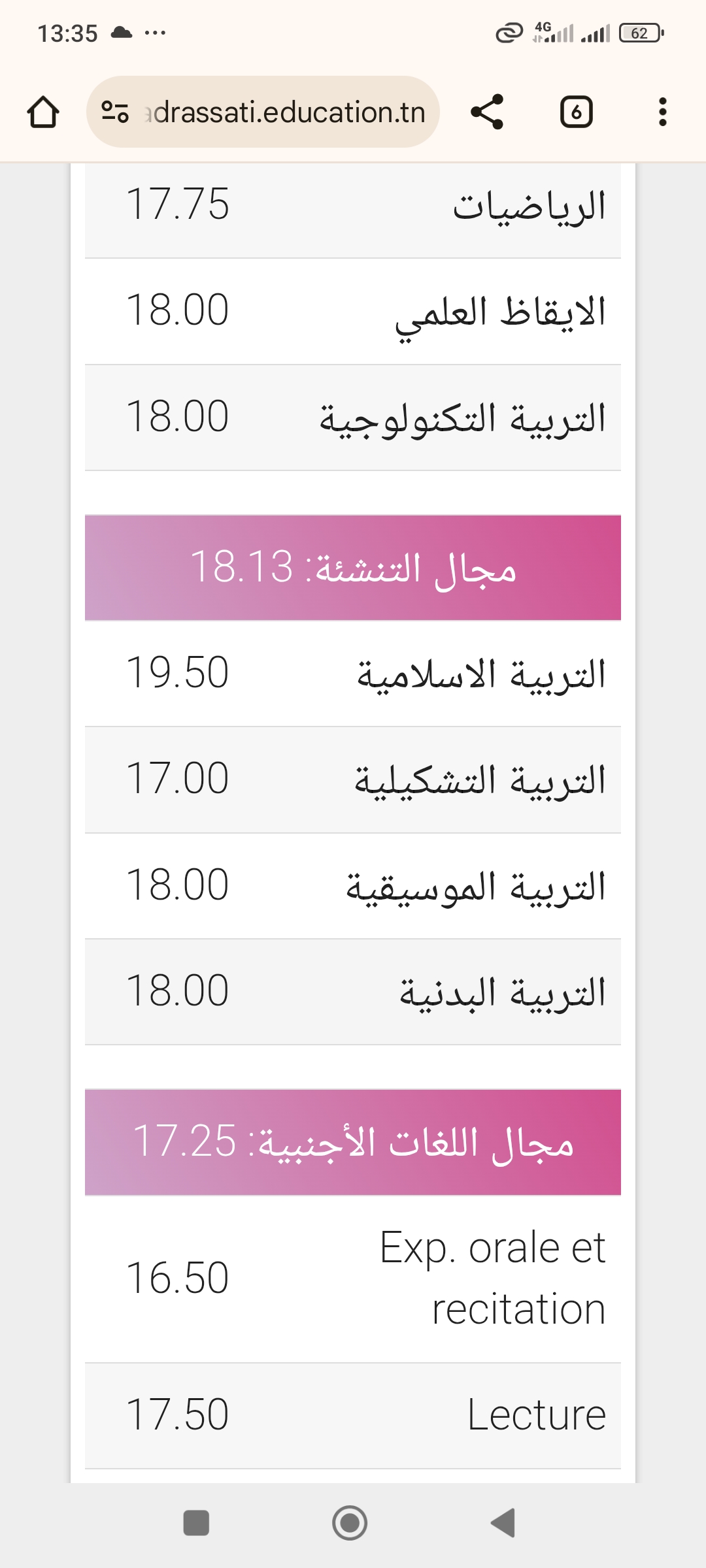The width and height of the screenshot is (706, 1568).
Task: Open recent apps from the navigation bar
Action: 196,1523
